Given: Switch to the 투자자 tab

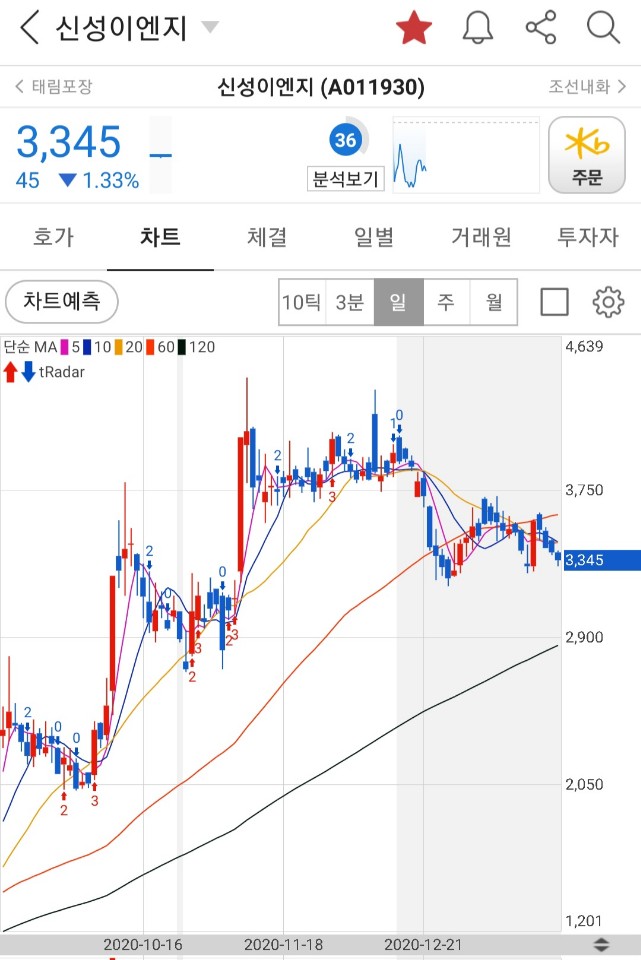Looking at the screenshot, I should click(x=588, y=237).
